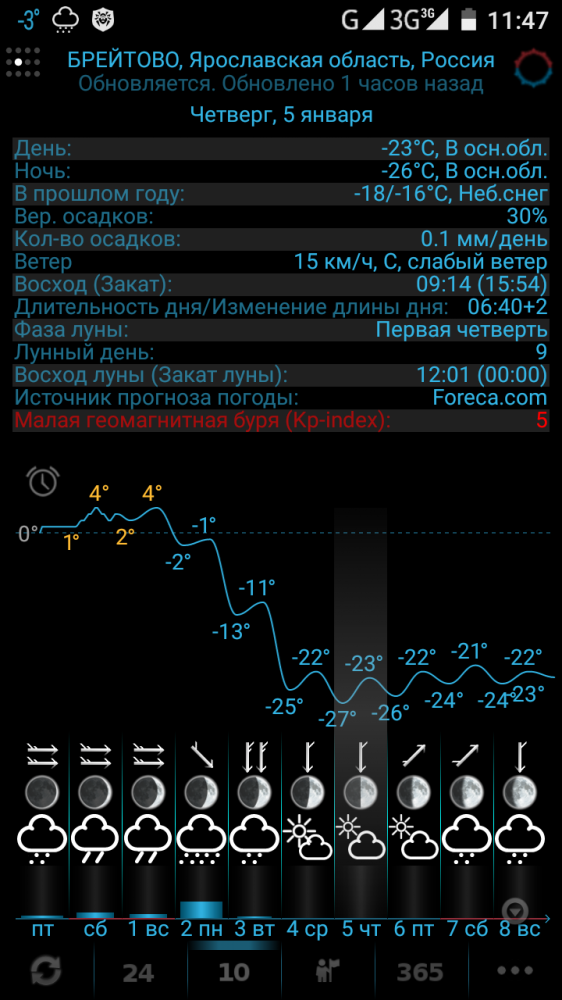
Task: Tap the geomagnetic storm Kp-index row
Action: coord(281,421)
